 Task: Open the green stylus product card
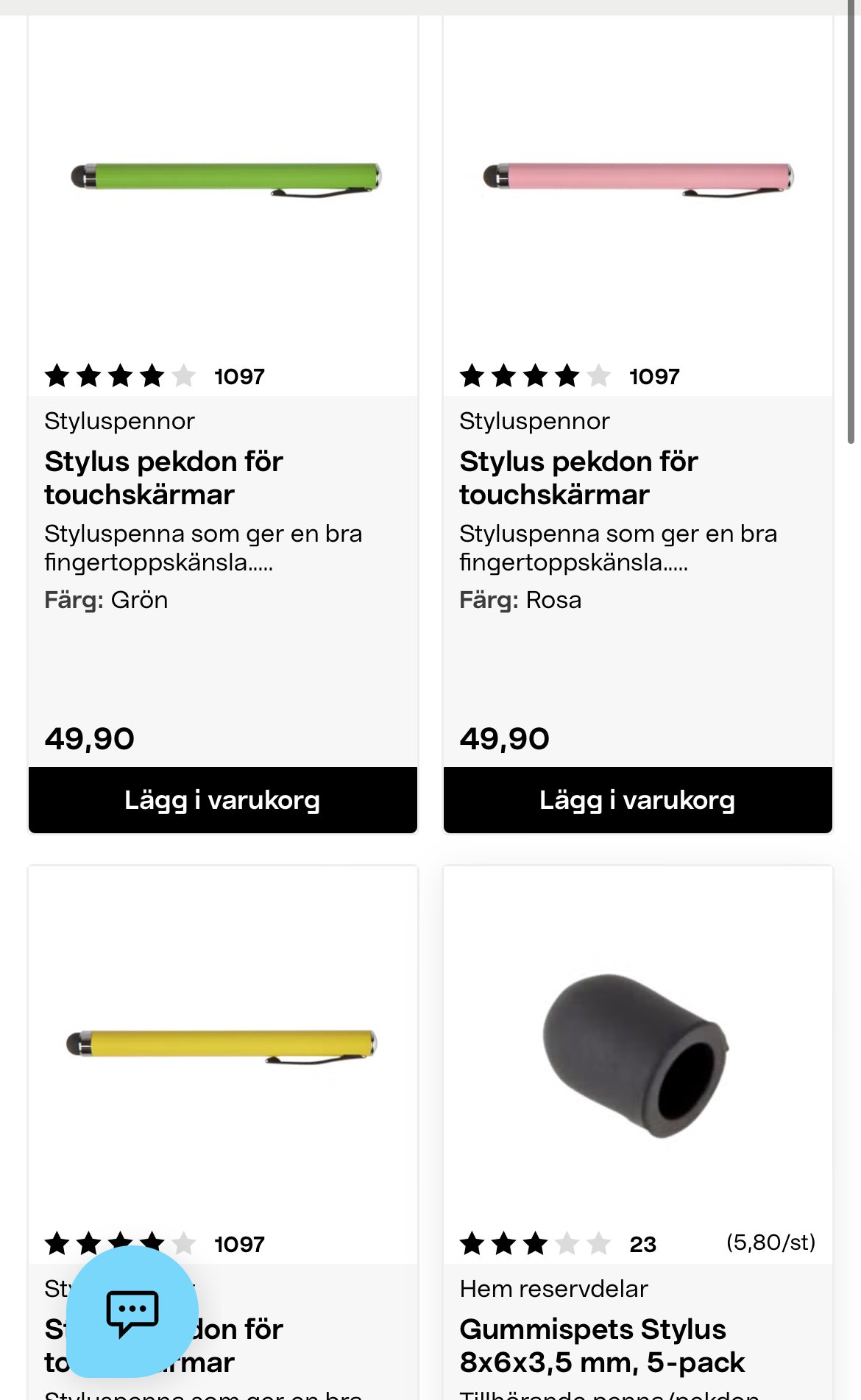pyautogui.click(x=163, y=478)
